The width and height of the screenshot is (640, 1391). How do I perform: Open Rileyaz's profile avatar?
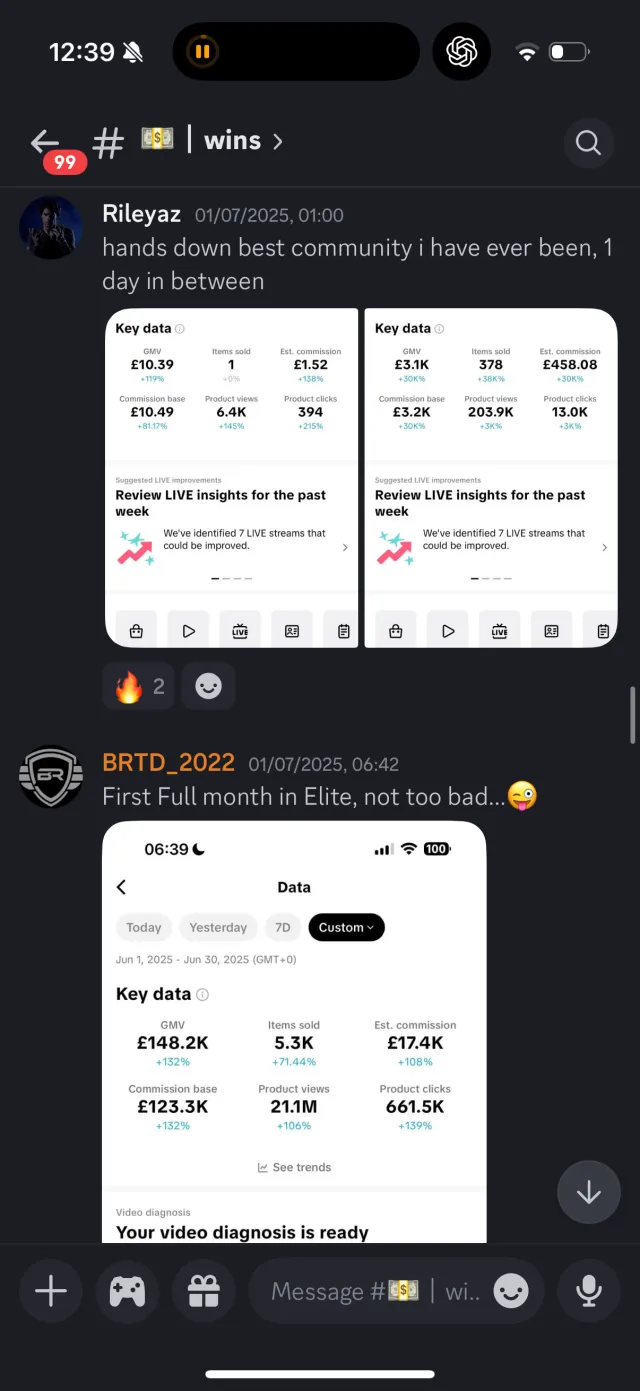(51, 227)
